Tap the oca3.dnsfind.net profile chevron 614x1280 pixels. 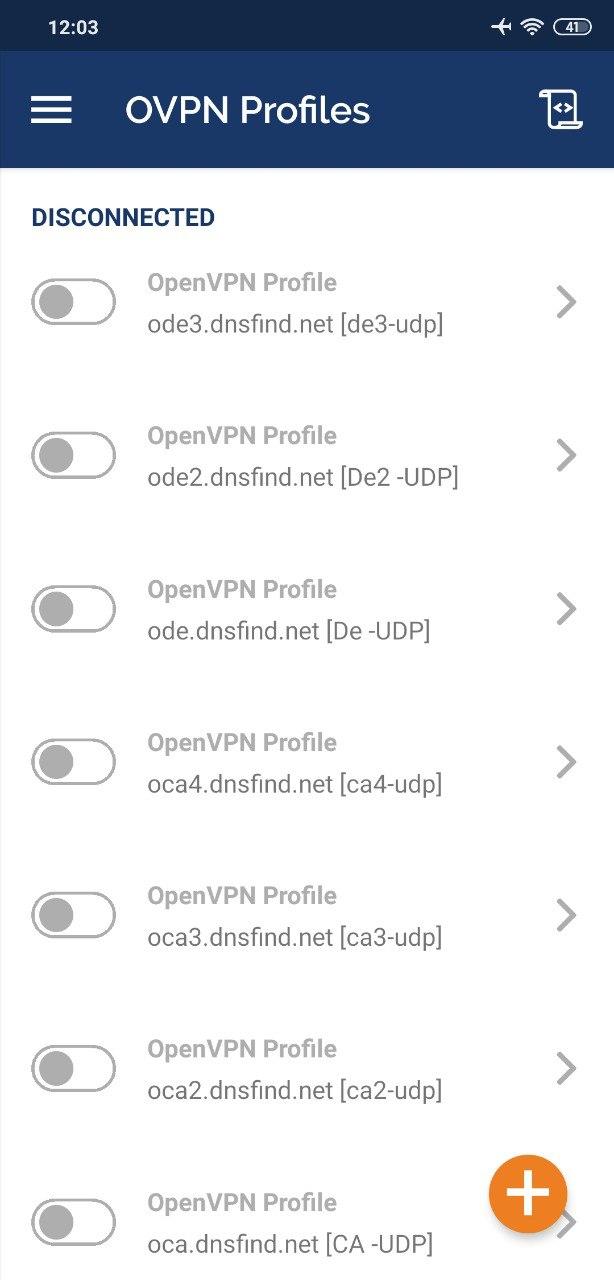coord(566,915)
